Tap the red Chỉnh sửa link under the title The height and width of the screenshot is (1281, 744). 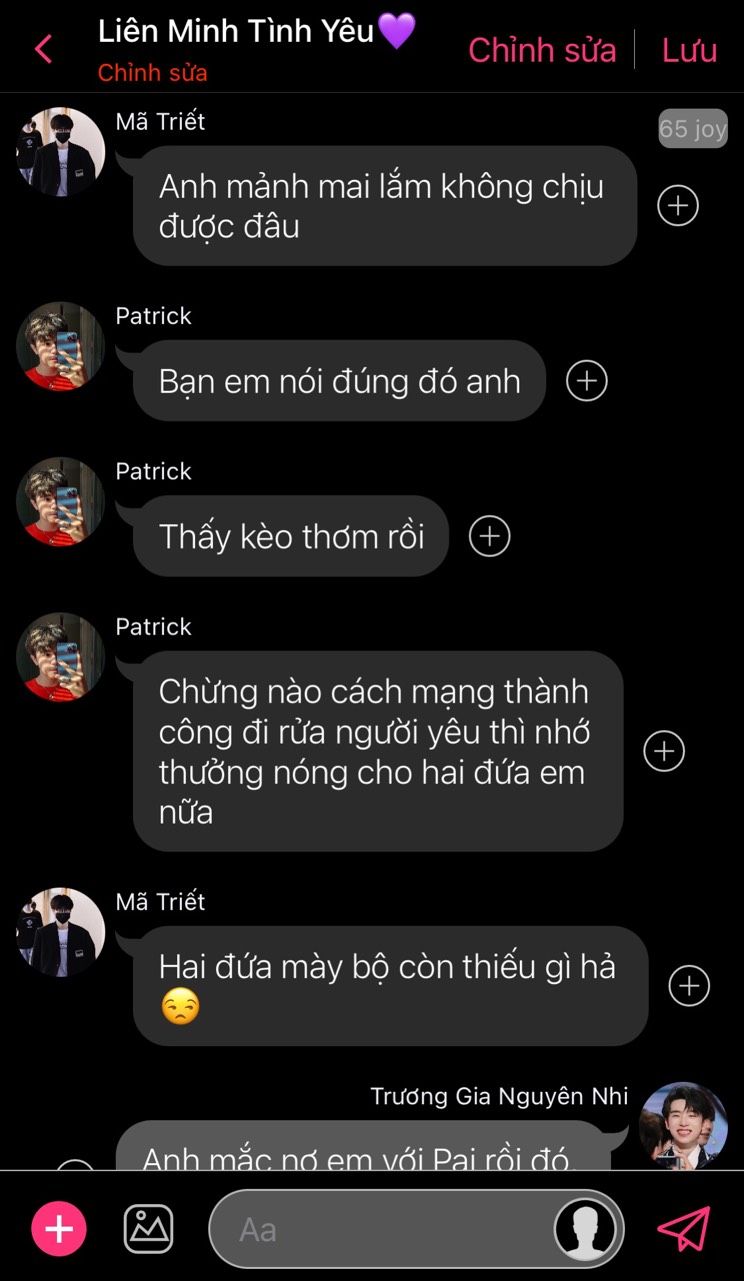pyautogui.click(x=153, y=73)
